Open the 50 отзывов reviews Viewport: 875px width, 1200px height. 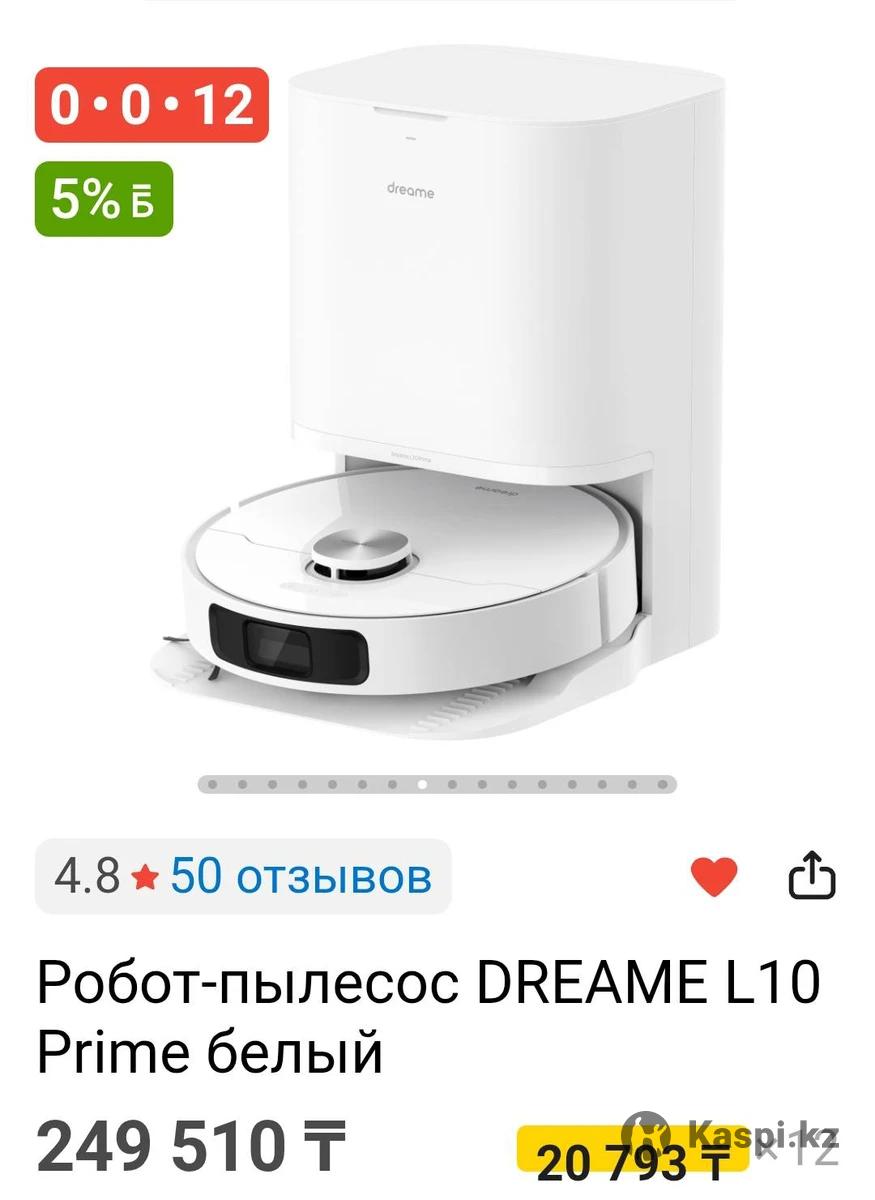[x=300, y=877]
